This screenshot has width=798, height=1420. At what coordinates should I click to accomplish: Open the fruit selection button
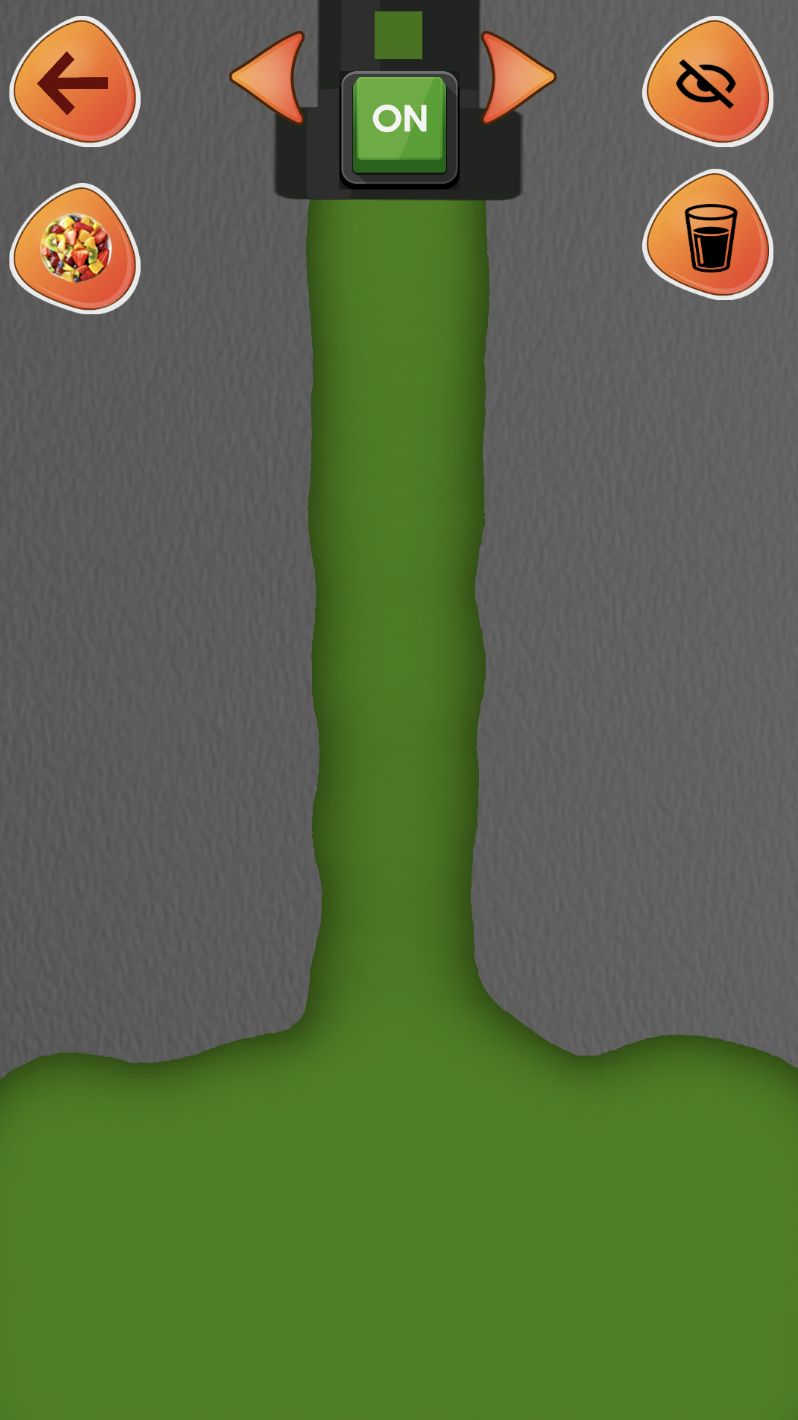click(x=74, y=248)
